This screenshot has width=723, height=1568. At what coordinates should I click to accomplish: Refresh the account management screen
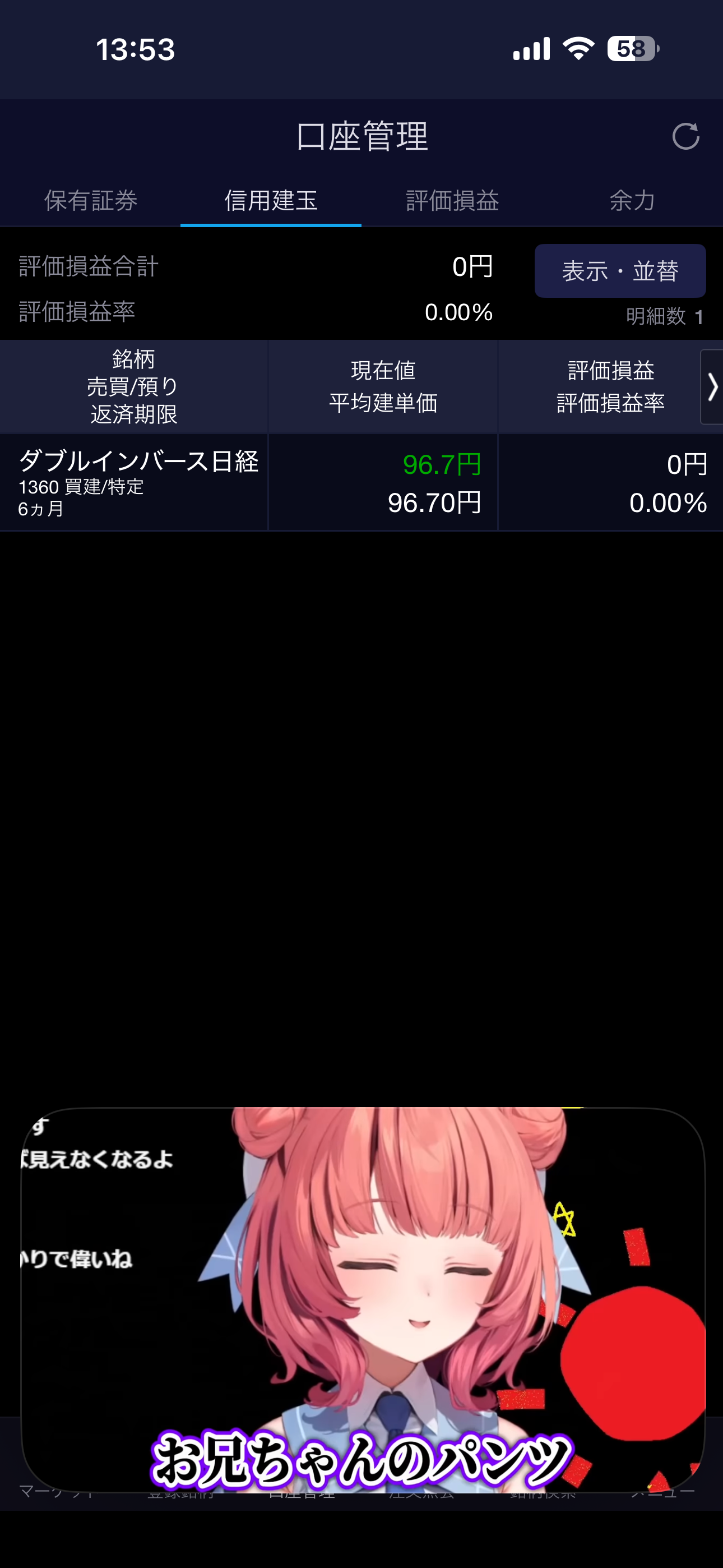tap(685, 136)
